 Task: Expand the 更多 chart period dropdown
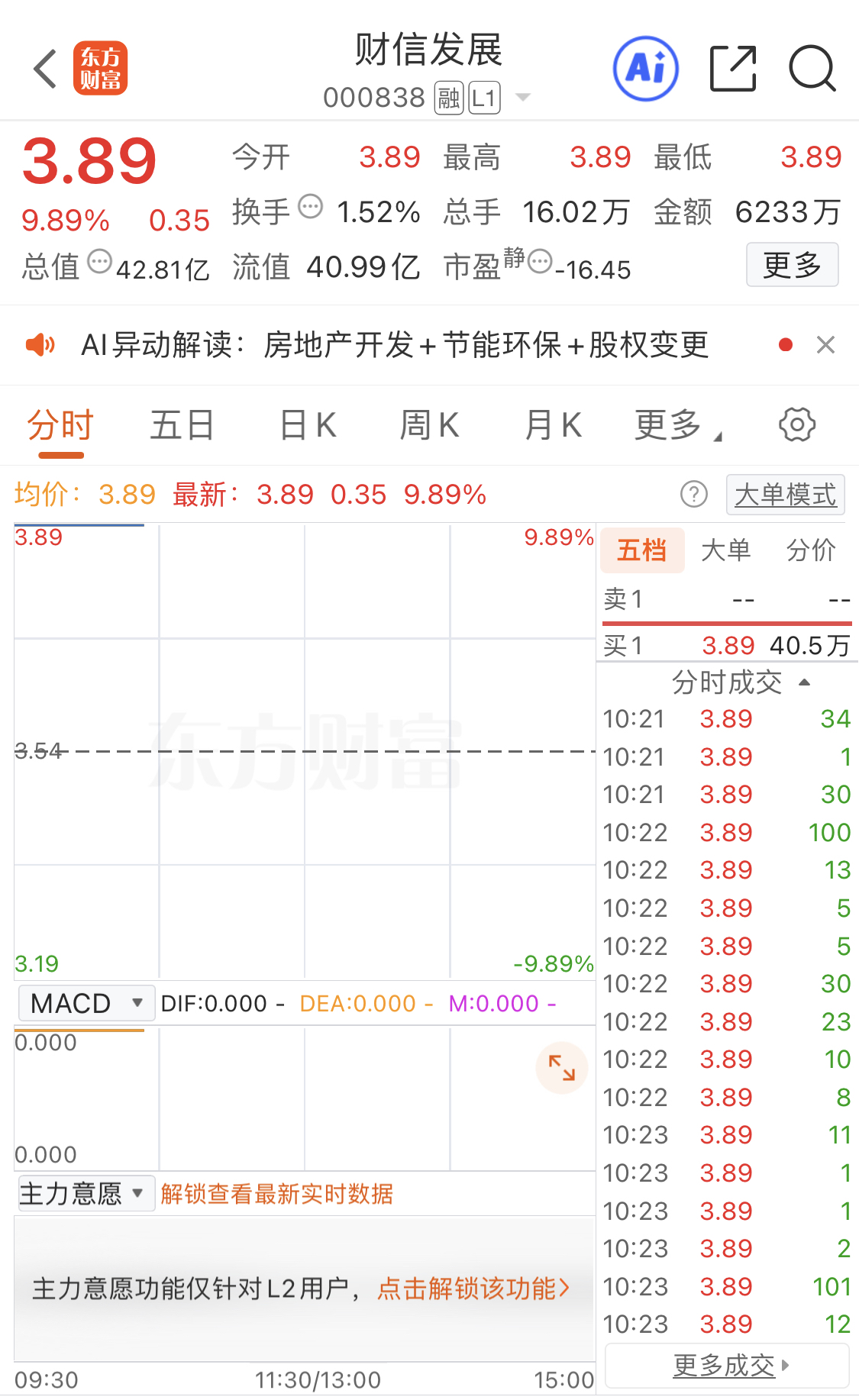(x=677, y=425)
